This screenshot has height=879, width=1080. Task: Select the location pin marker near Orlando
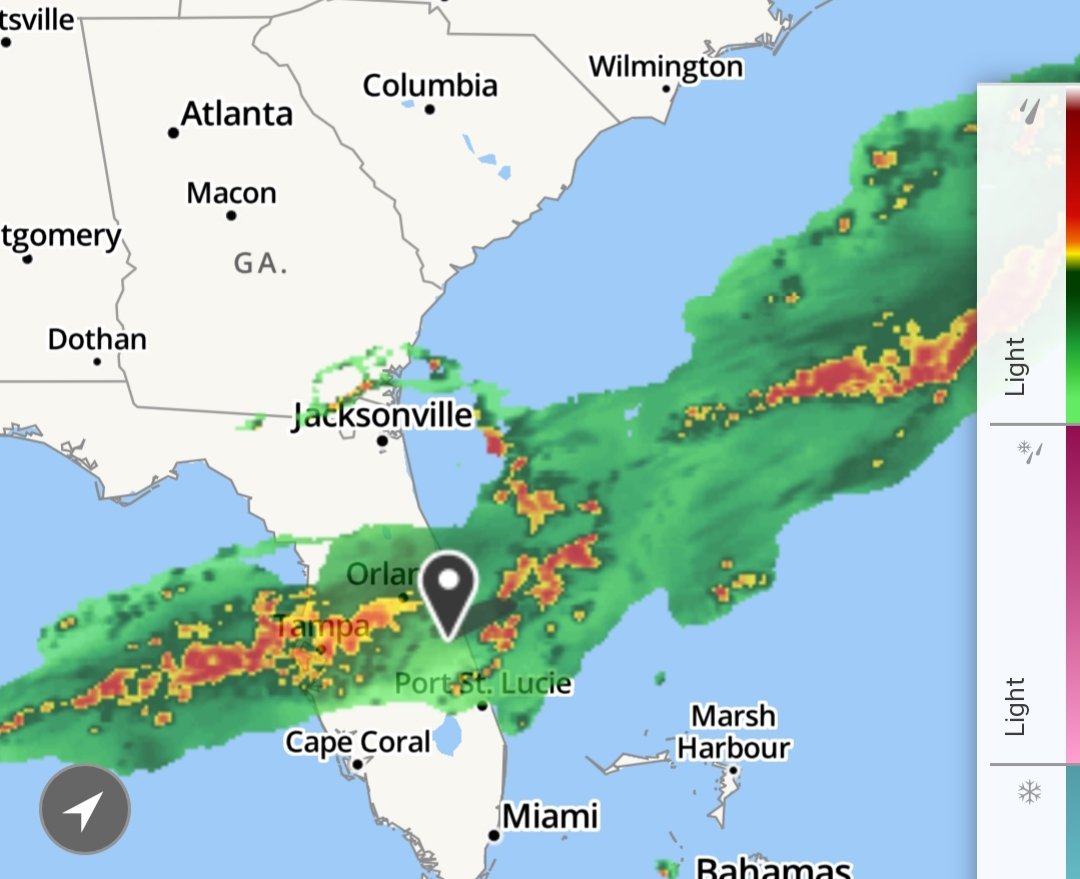click(x=449, y=592)
